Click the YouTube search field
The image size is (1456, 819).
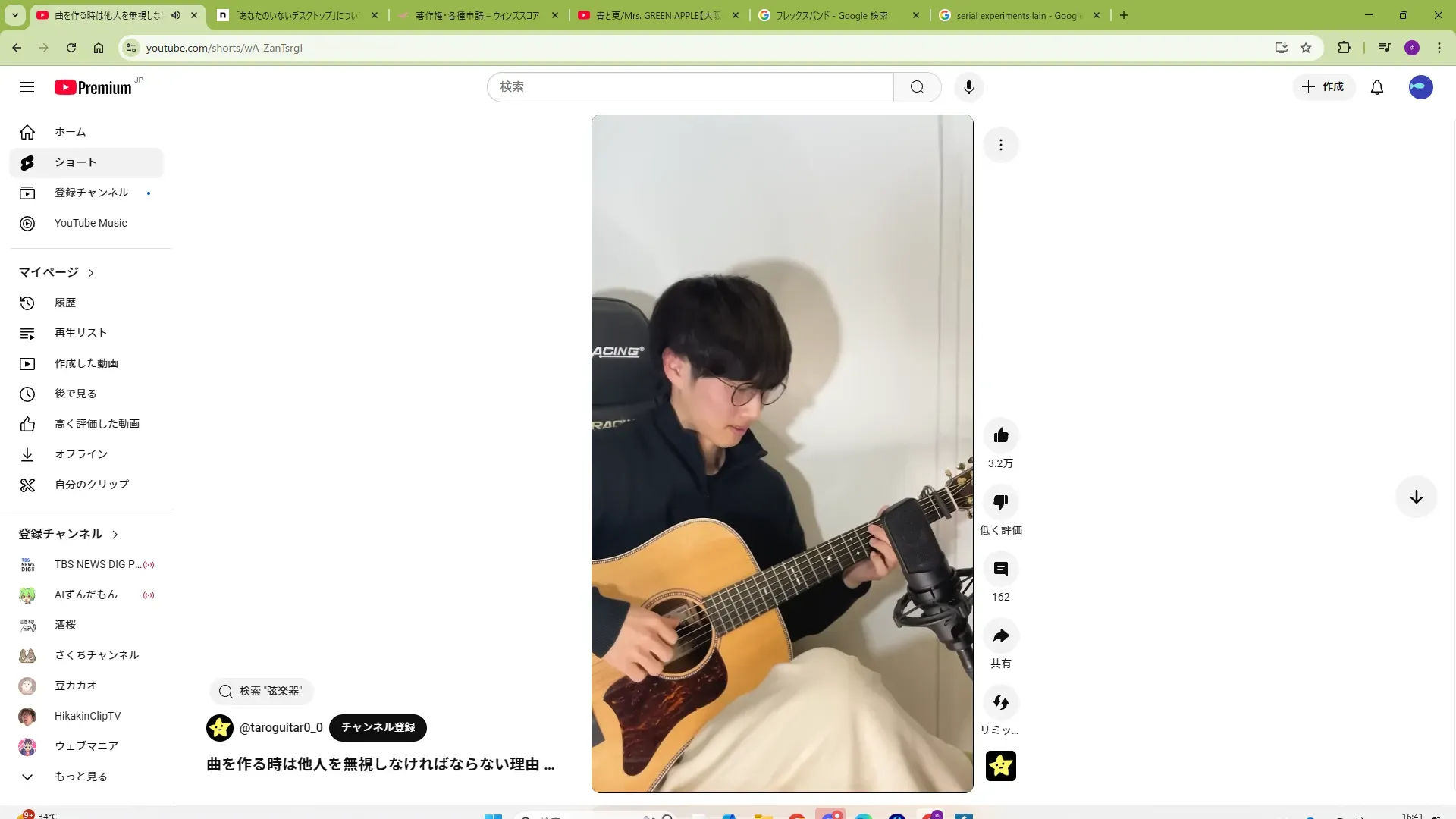690,87
